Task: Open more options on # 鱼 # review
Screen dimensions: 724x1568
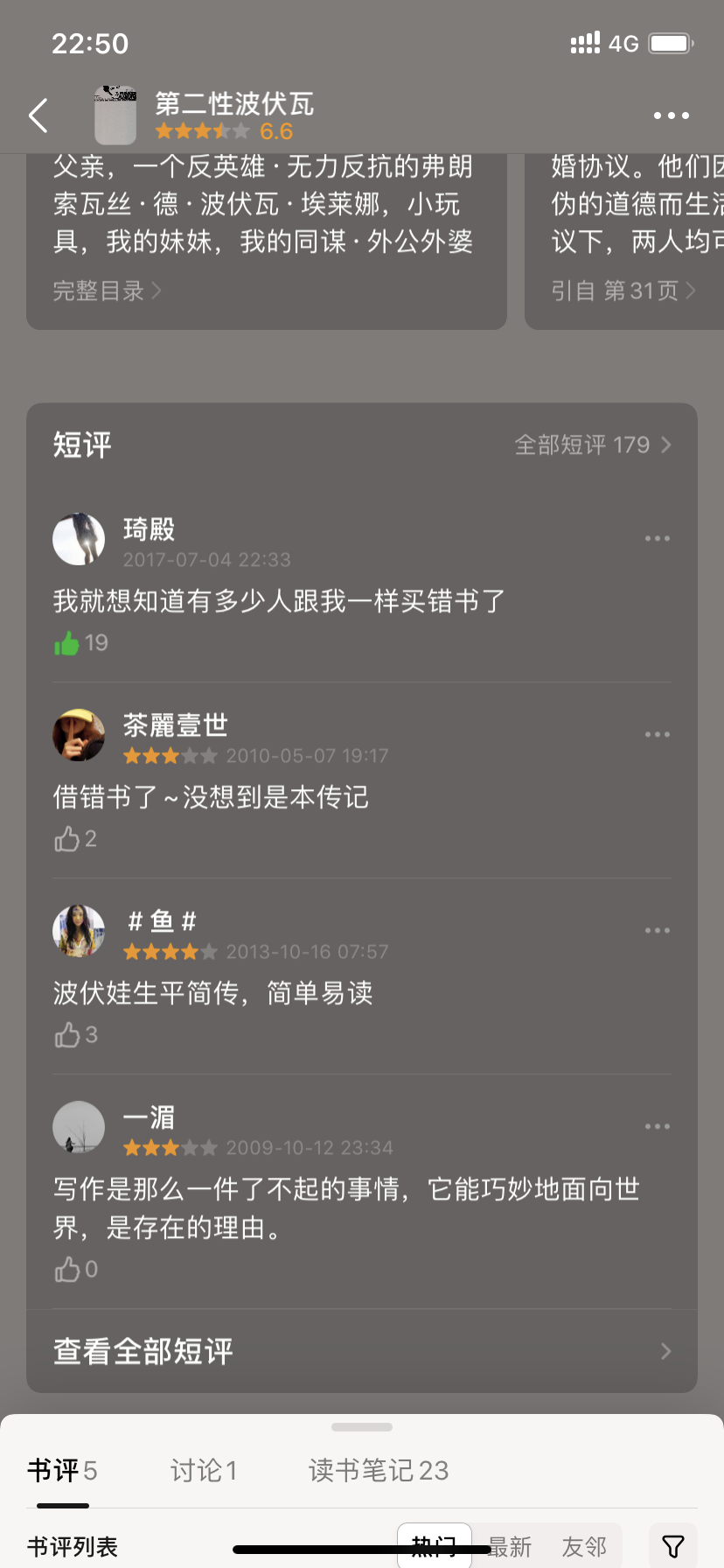Action: 657,931
